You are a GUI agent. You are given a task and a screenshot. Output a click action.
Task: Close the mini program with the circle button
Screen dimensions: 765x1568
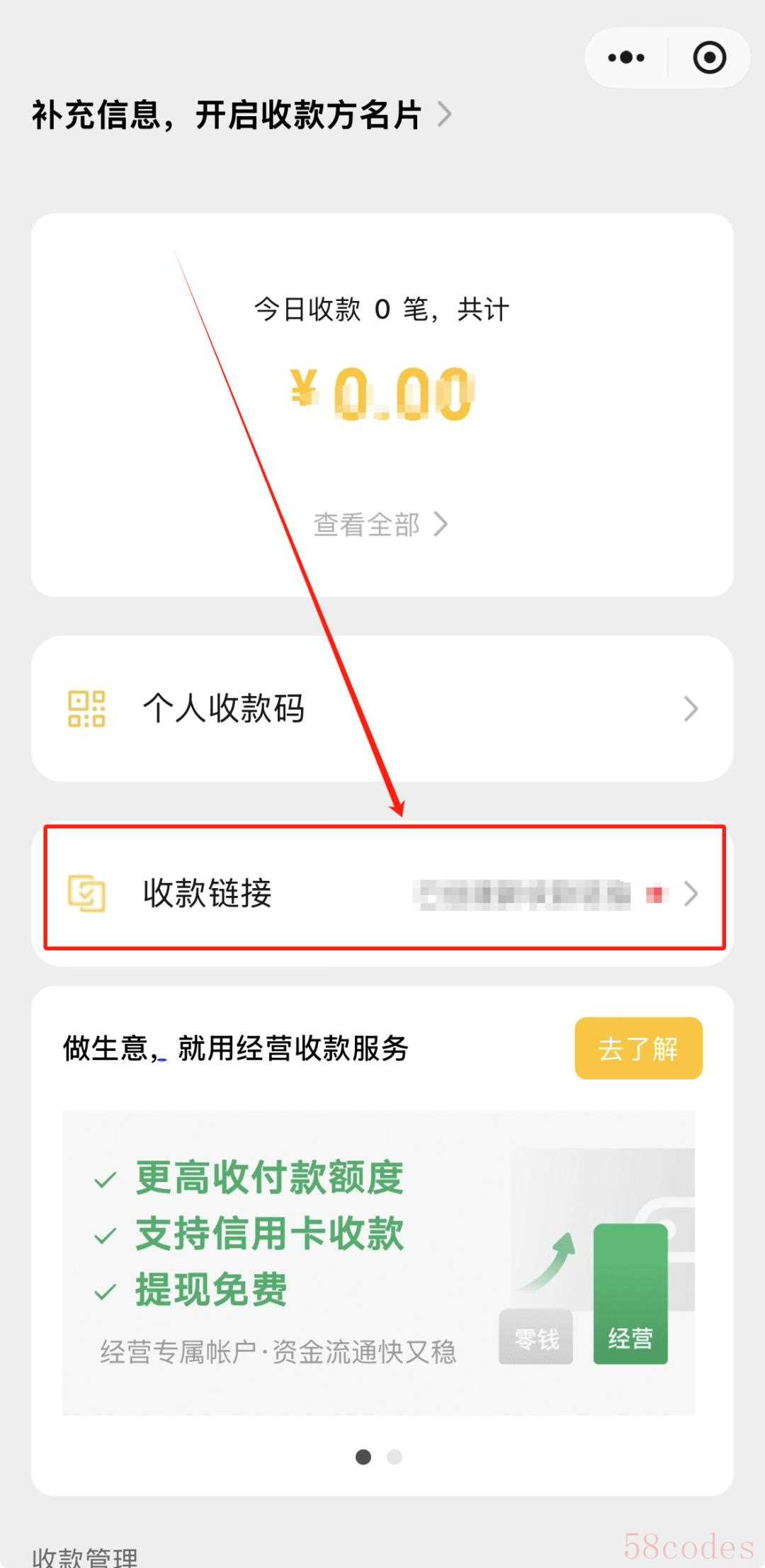click(709, 57)
